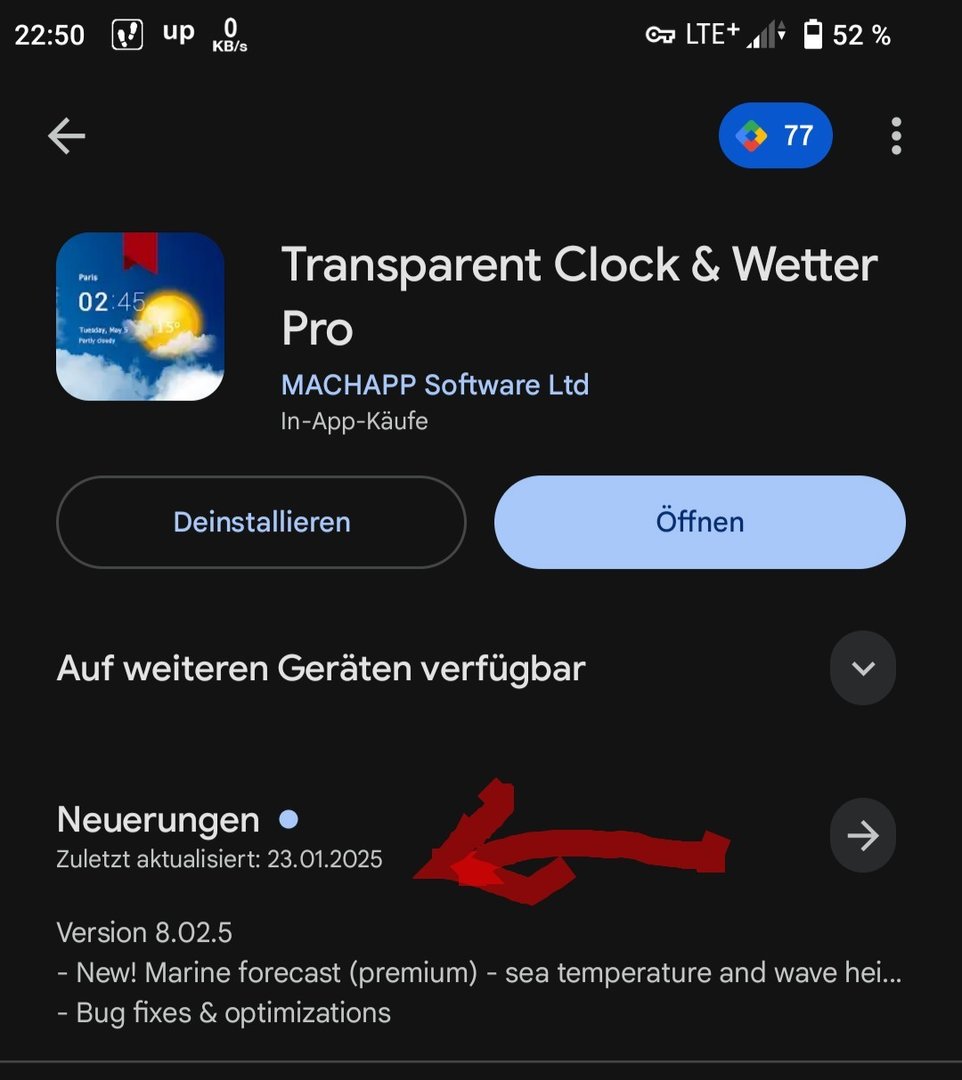Go back using the top arrow
The image size is (962, 1080).
[66, 136]
